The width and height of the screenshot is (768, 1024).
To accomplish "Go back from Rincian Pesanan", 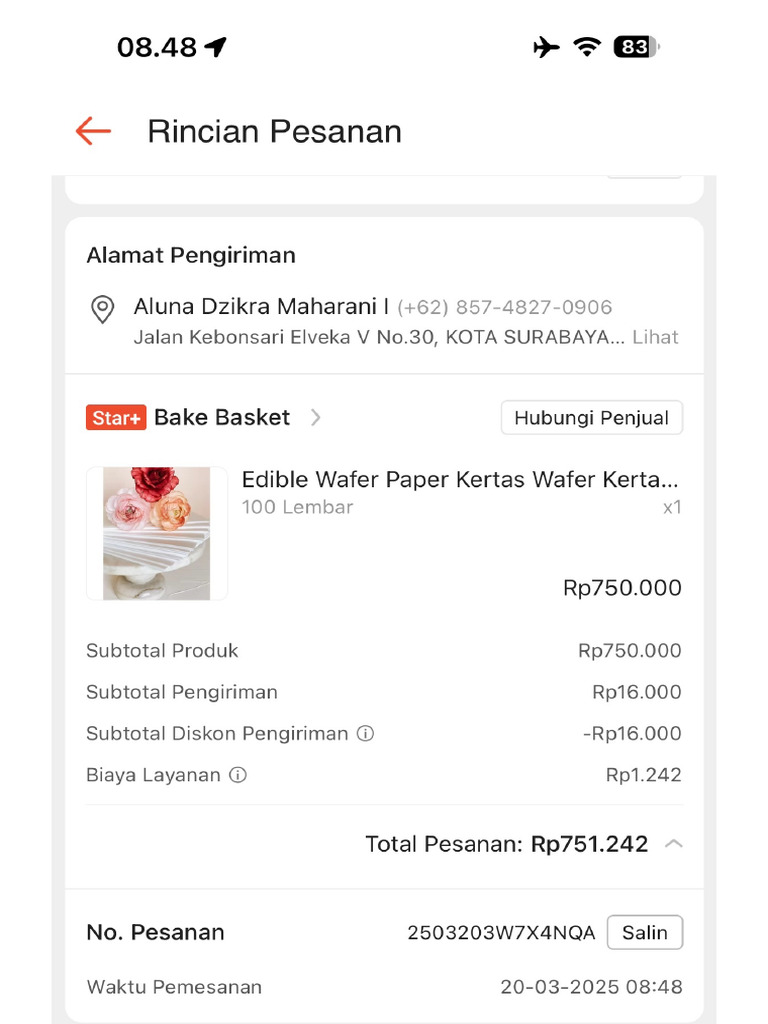I will 93,131.
